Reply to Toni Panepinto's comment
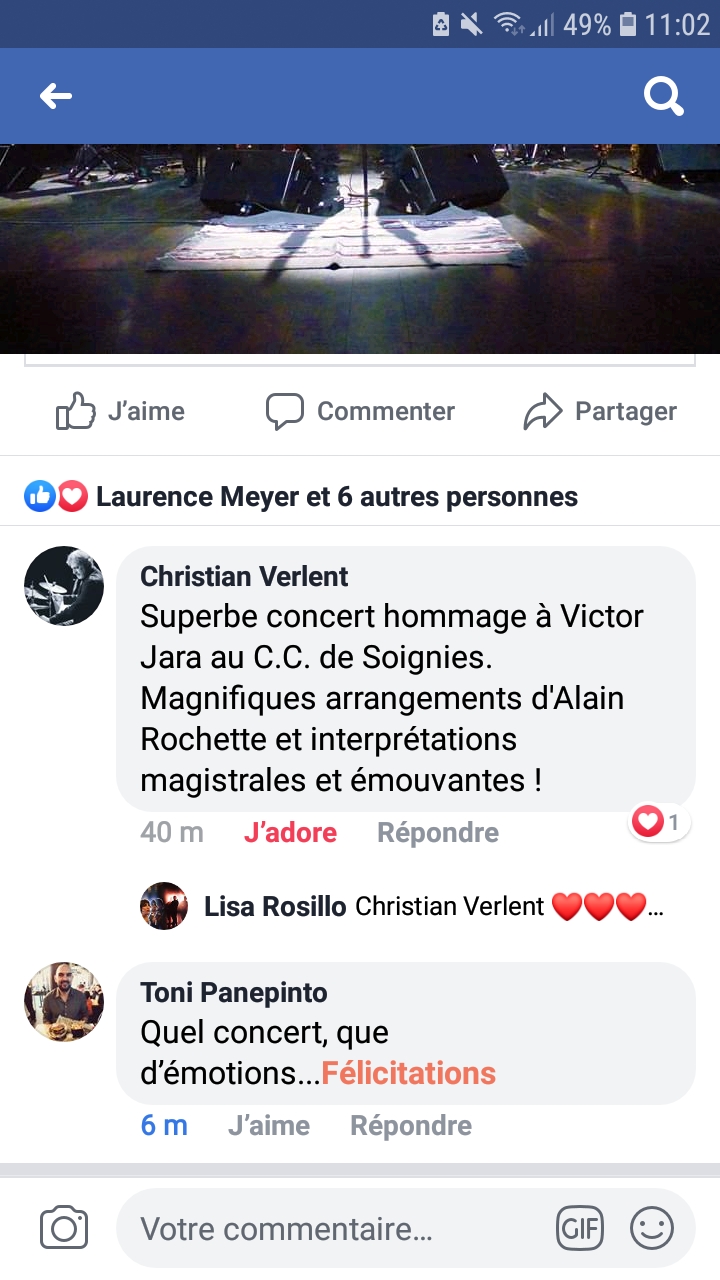 tap(411, 1125)
